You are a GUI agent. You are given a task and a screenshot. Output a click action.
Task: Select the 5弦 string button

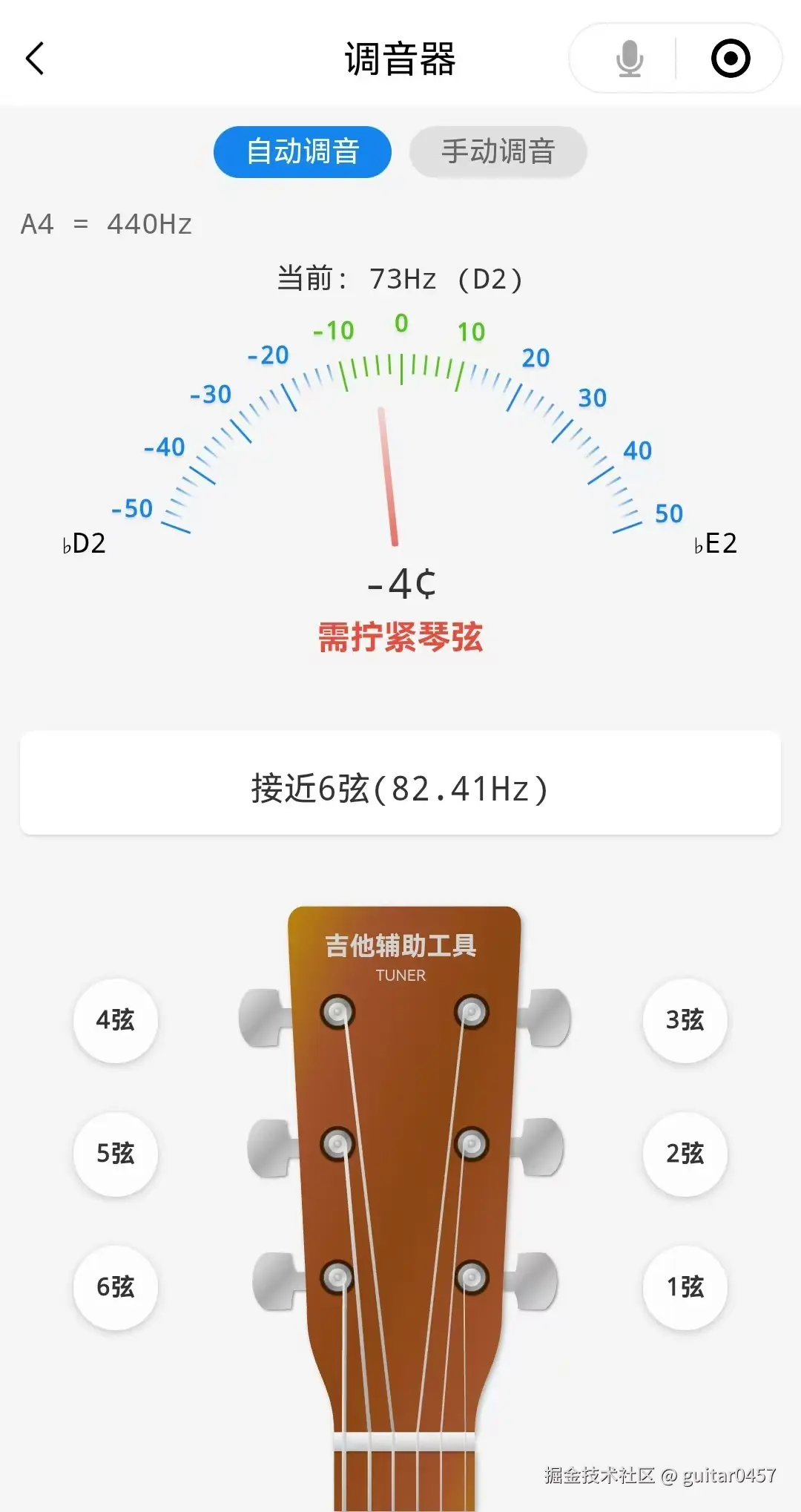tap(116, 1154)
